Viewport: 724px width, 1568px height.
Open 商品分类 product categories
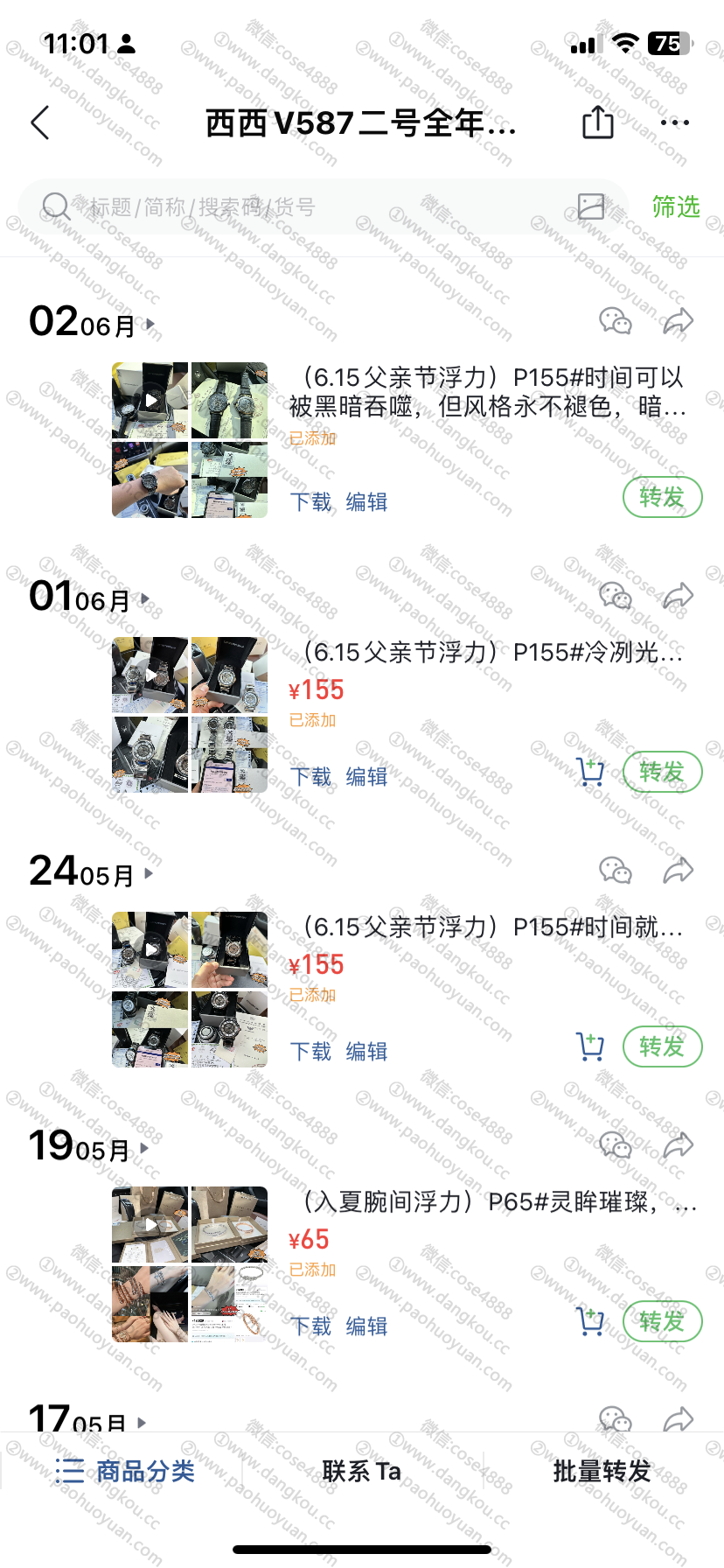coord(125,1471)
